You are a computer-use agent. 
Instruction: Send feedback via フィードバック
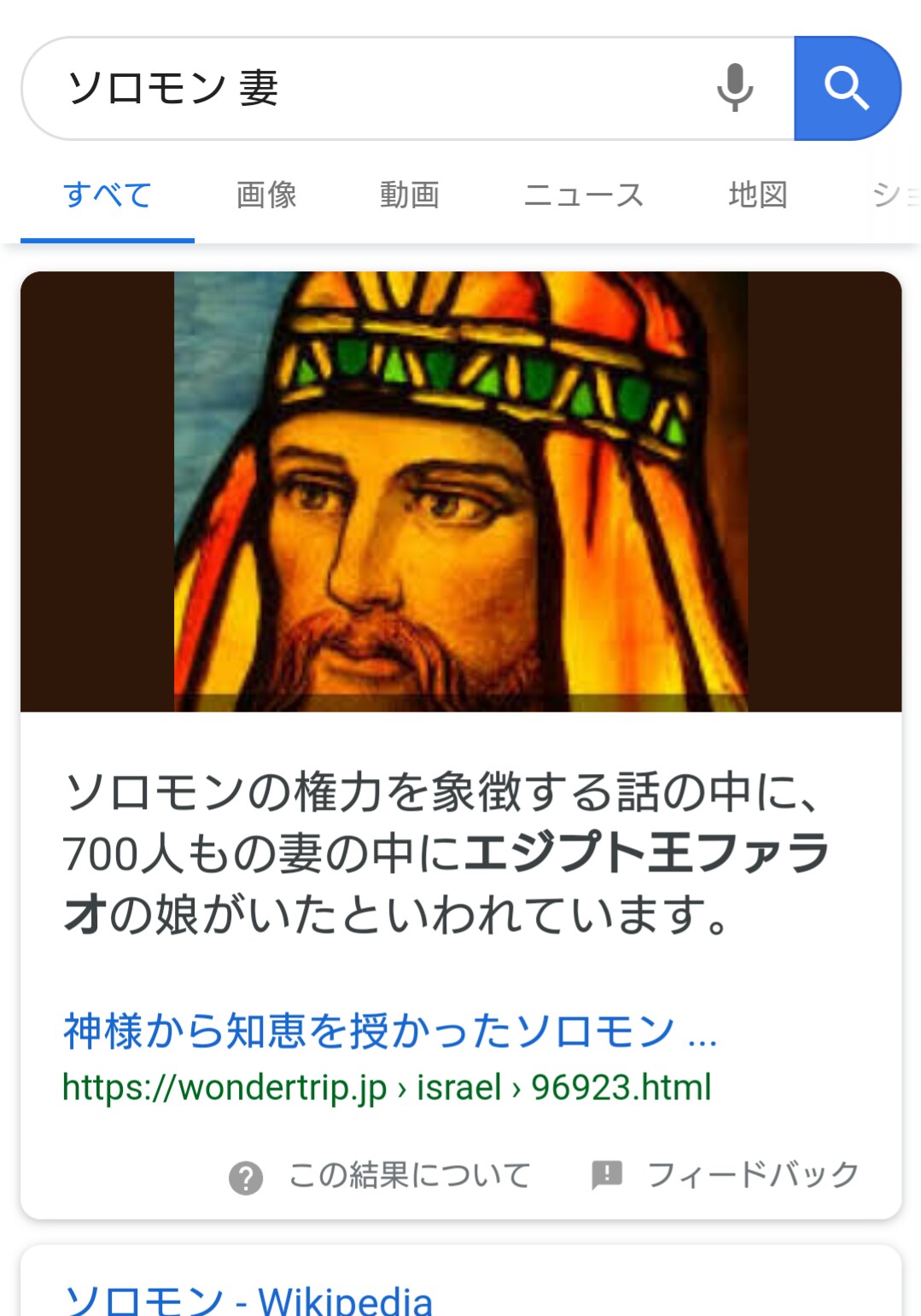pyautogui.click(x=726, y=1175)
